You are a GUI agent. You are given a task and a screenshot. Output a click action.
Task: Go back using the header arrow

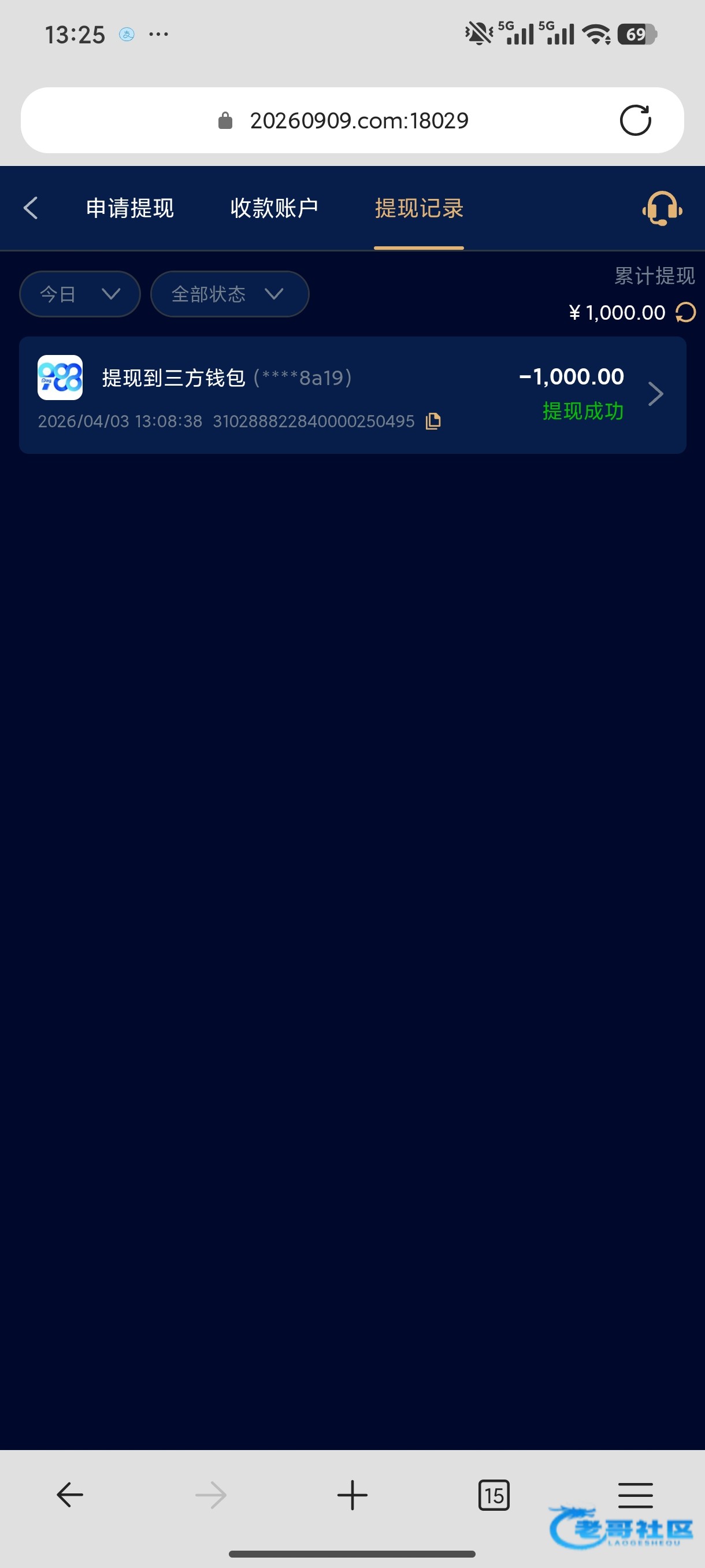click(x=31, y=208)
